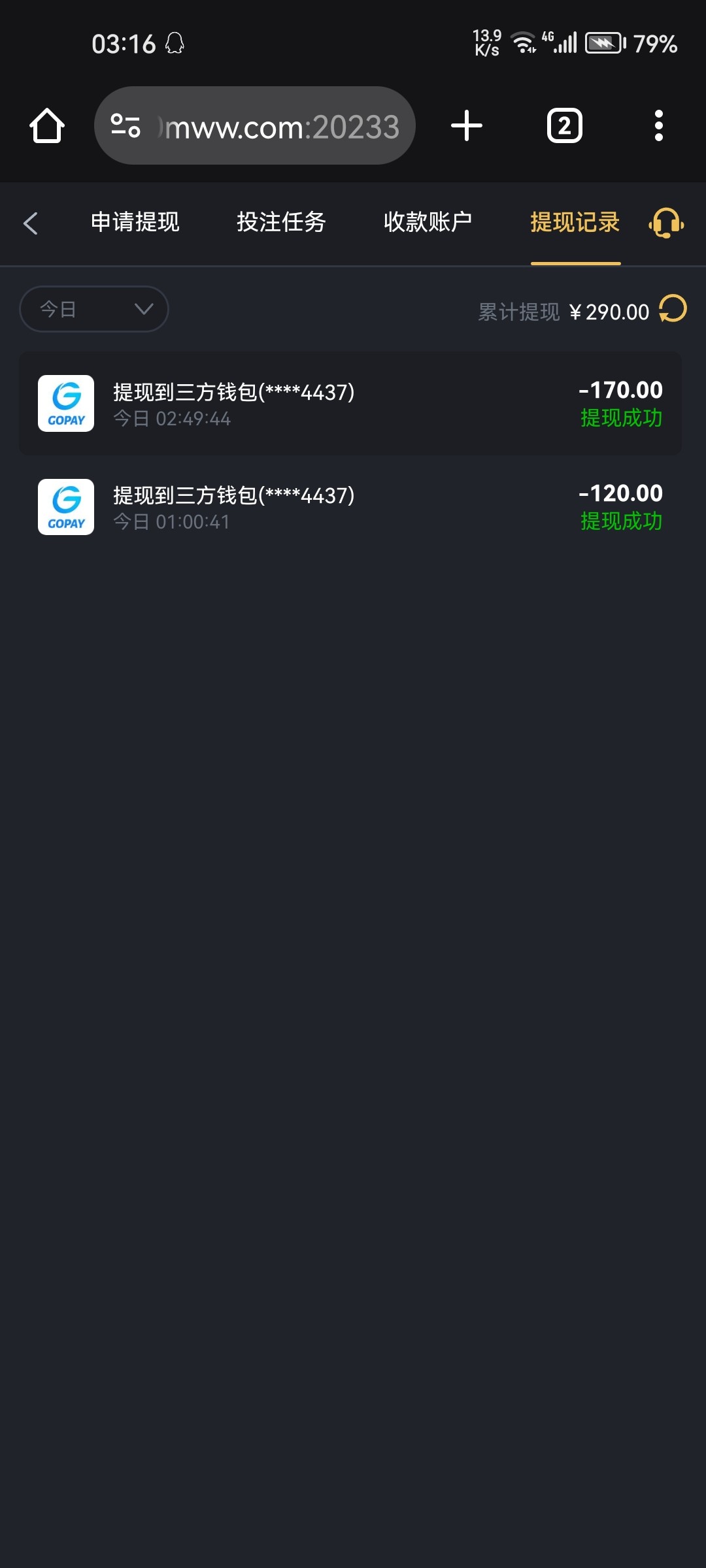This screenshot has width=706, height=1568.
Task: Open the browser overflow menu
Action: (658, 125)
